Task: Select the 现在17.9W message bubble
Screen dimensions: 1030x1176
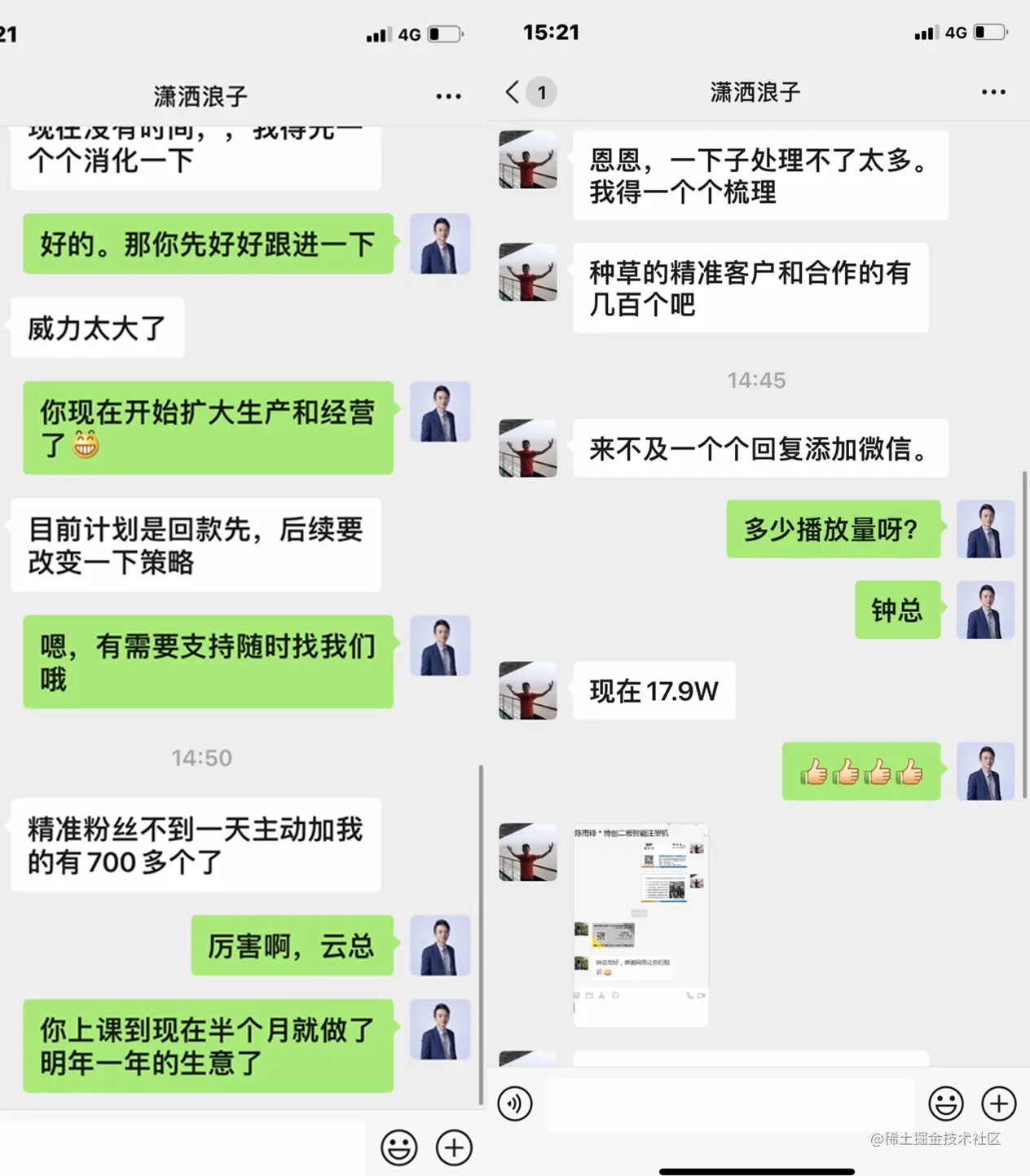Action: 653,690
